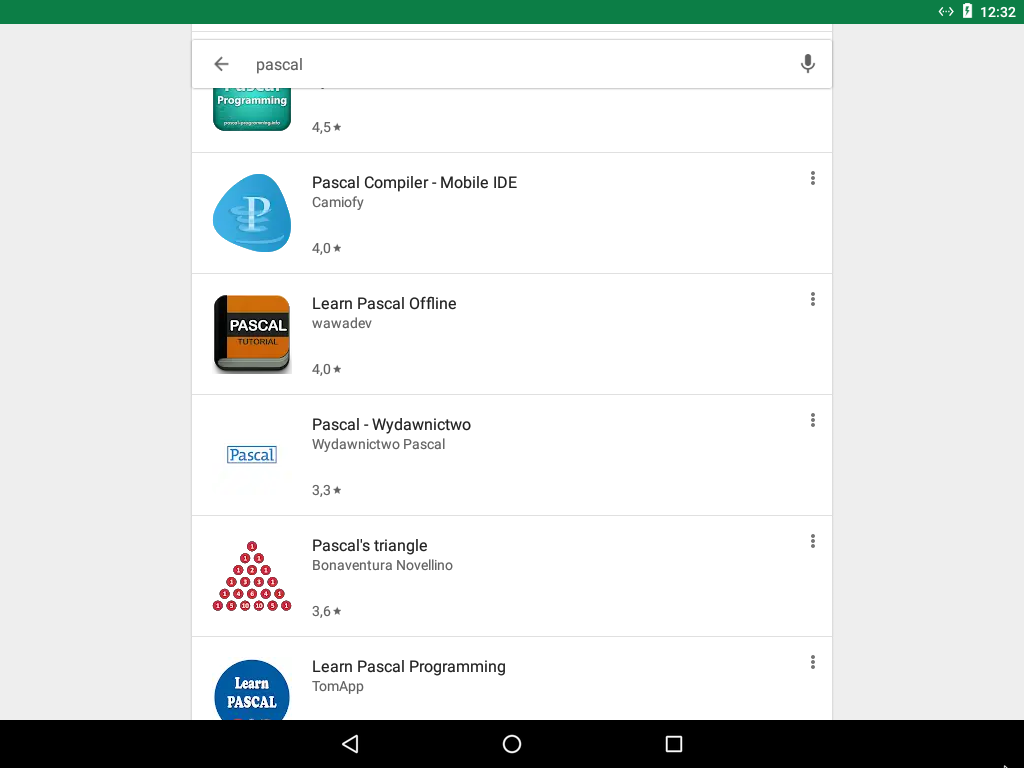Show more options for Learn Pascal Offline
Image resolution: width=1024 pixels, height=768 pixels.
click(813, 299)
